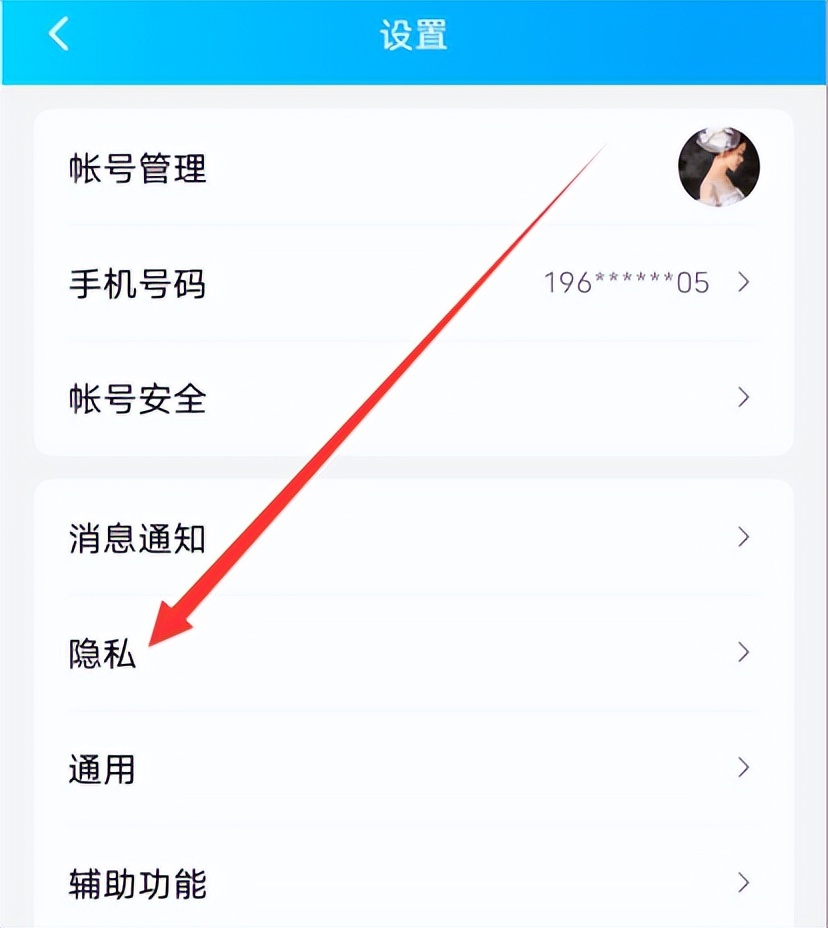Click the 设置 title in header
828x928 pixels.
tap(413, 33)
